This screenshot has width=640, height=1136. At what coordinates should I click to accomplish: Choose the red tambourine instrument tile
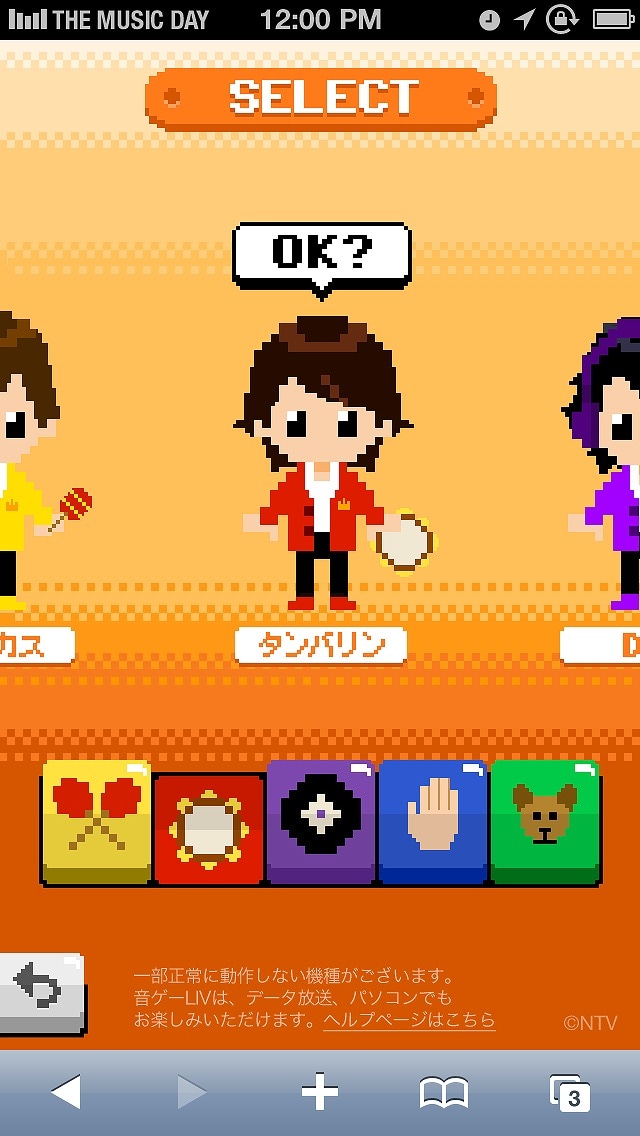tap(208, 828)
